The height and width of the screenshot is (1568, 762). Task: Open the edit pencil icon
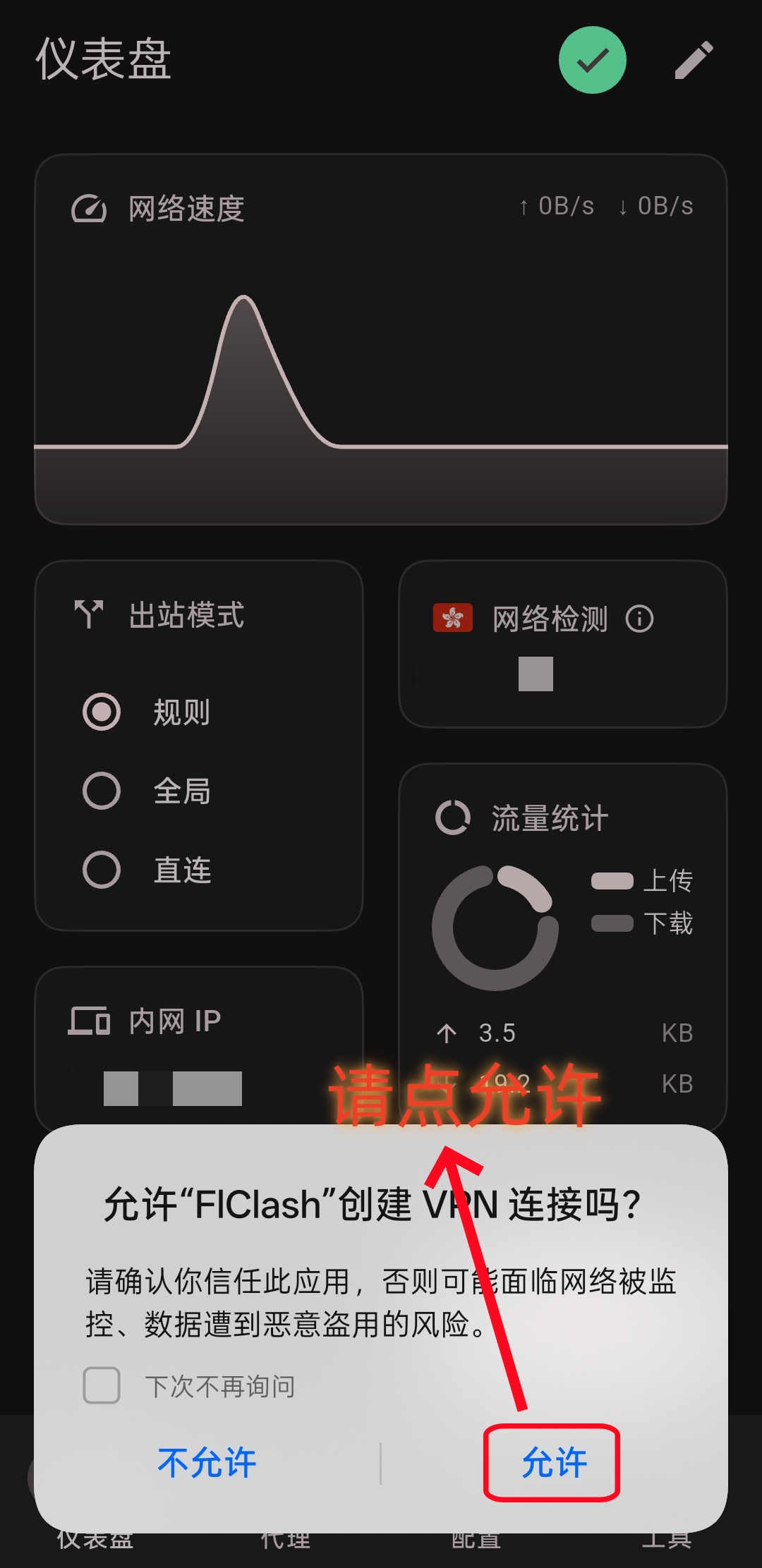click(x=694, y=60)
